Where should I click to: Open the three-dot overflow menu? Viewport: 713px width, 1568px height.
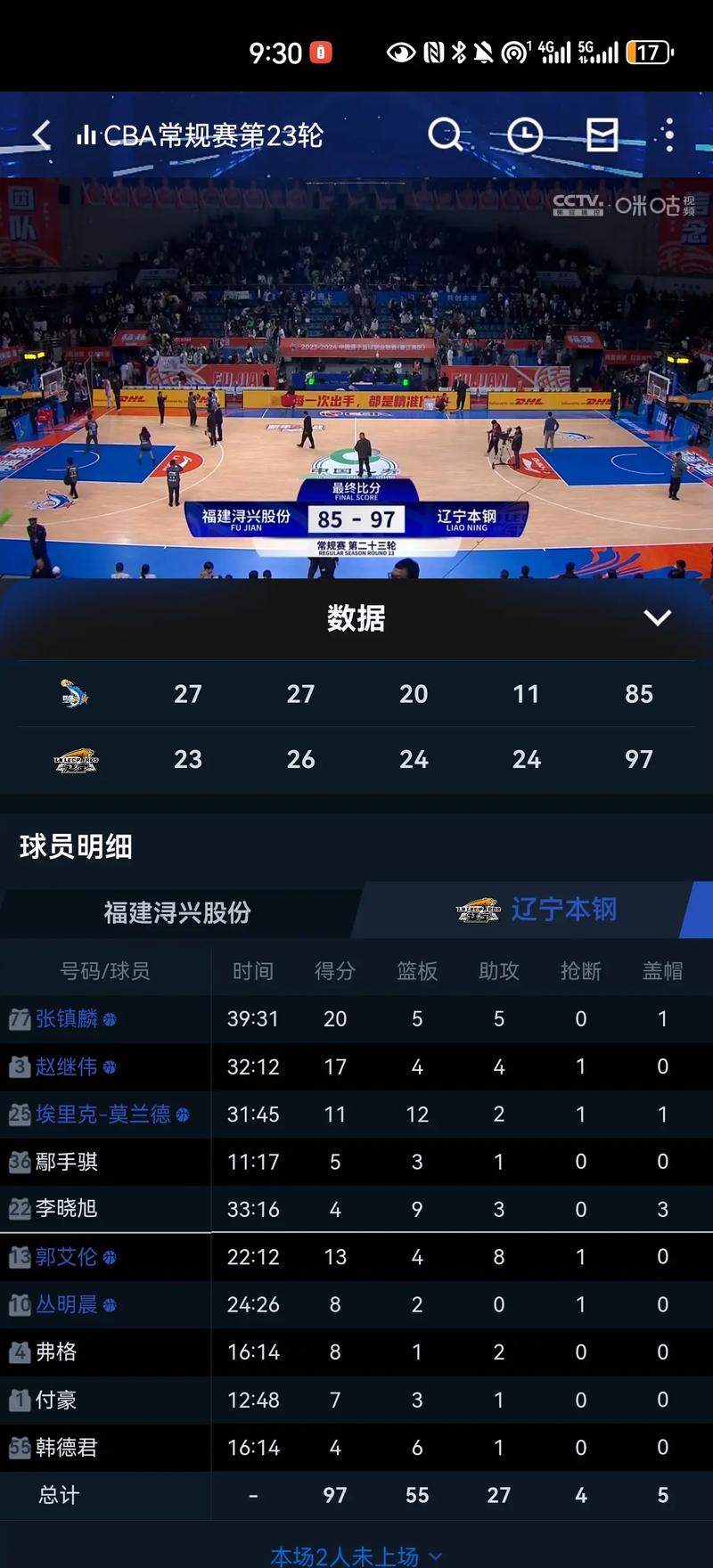[668, 135]
